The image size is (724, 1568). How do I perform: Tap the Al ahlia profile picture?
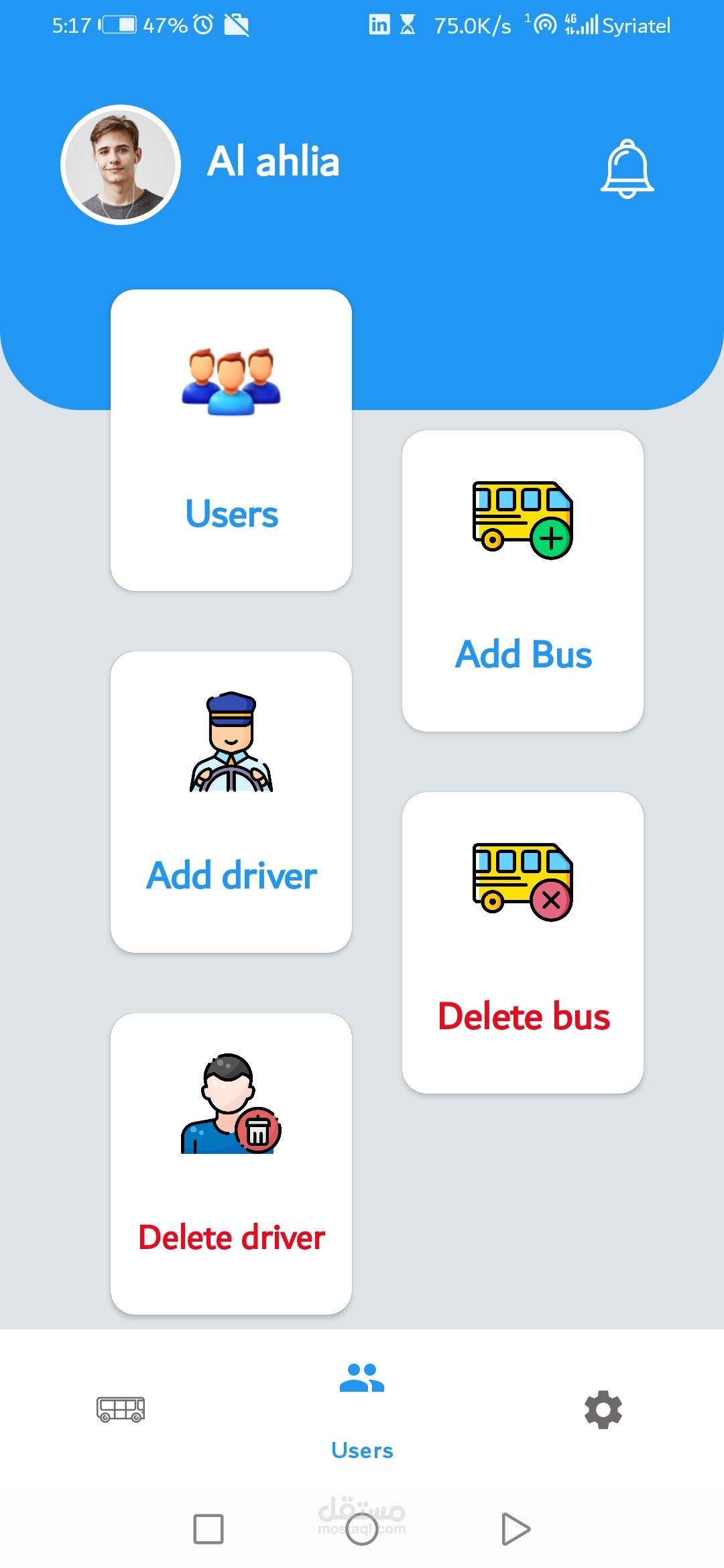coord(121,165)
